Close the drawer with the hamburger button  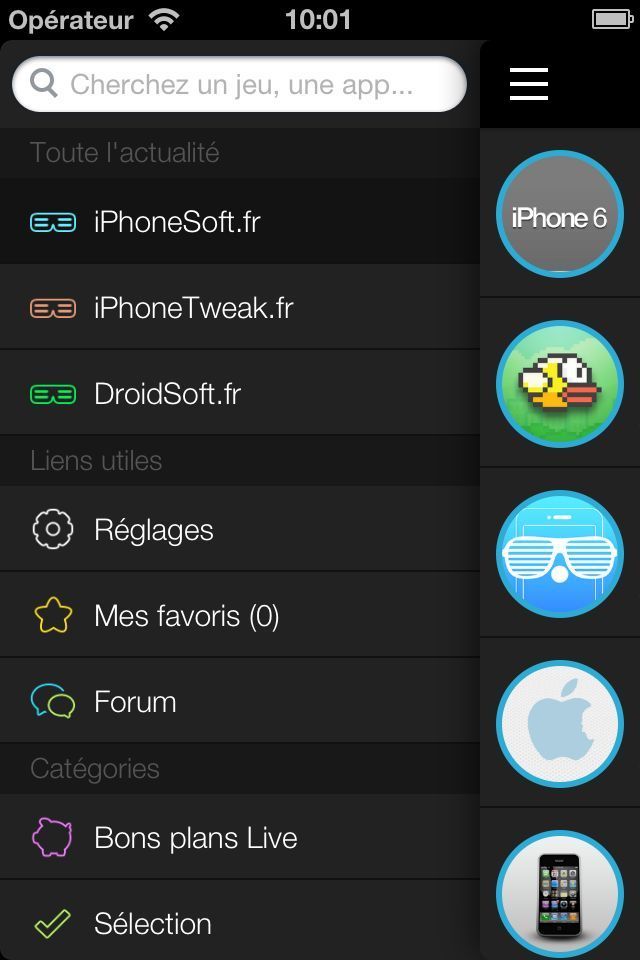click(528, 84)
